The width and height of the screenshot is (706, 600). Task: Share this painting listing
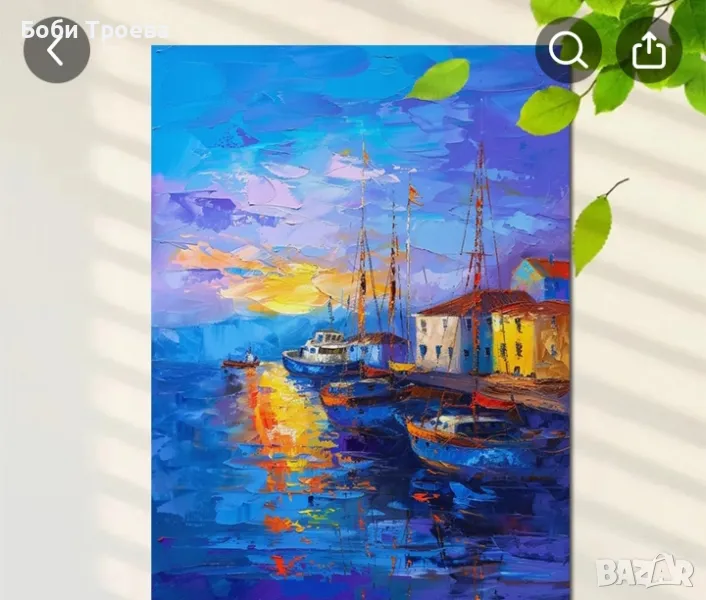click(x=648, y=49)
